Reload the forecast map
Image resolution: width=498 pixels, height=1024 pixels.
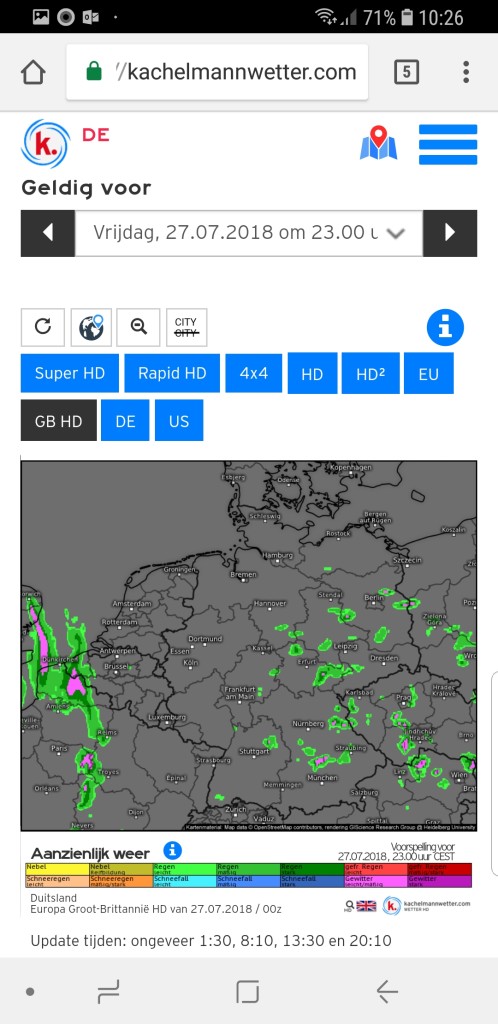click(43, 327)
